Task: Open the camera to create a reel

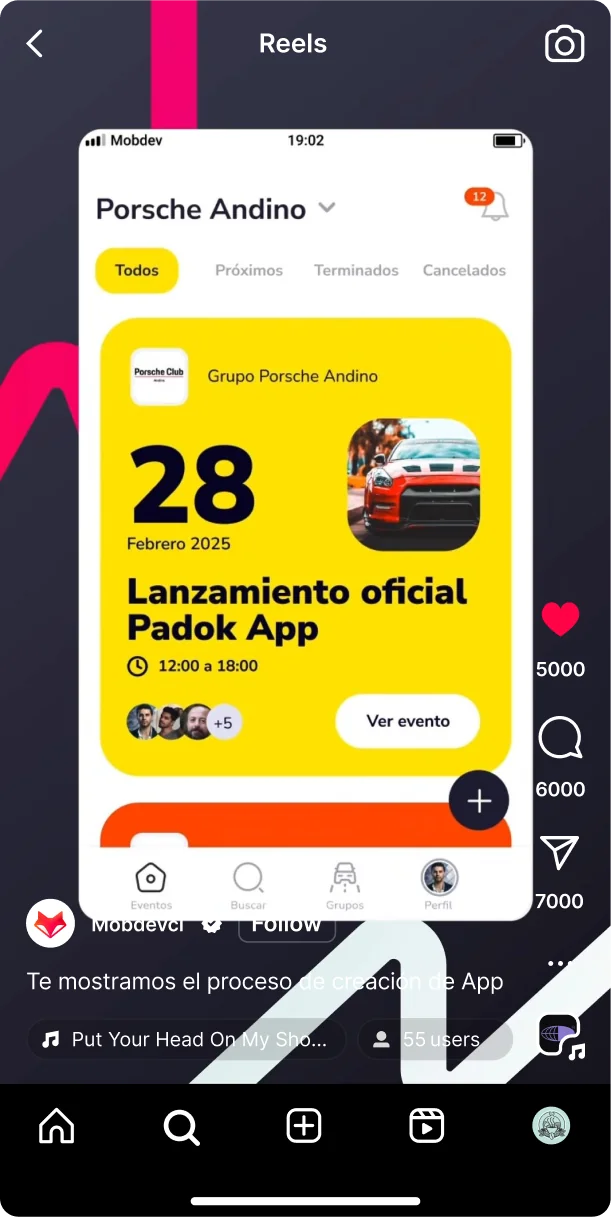Action: tap(564, 44)
